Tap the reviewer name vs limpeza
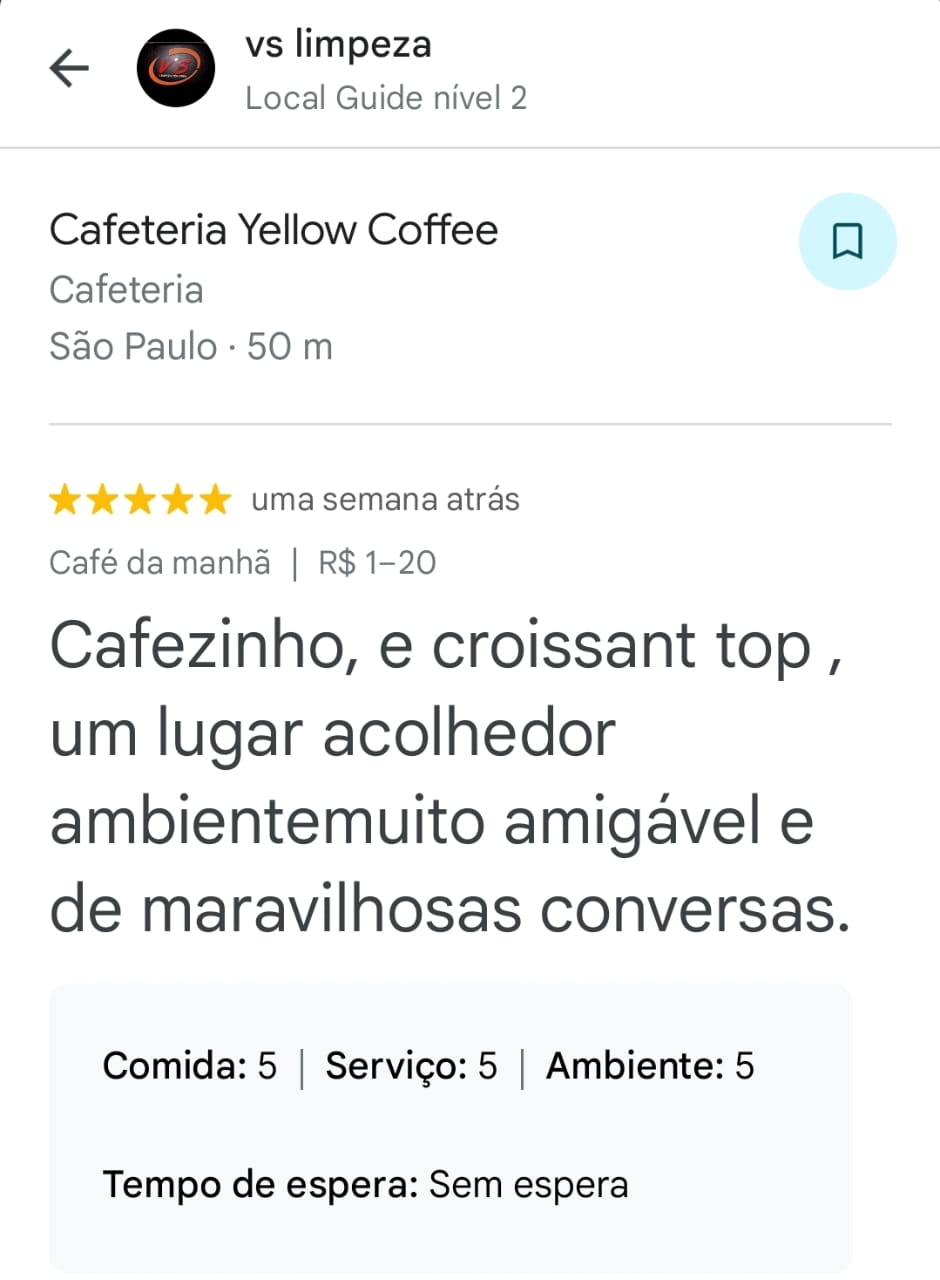The height and width of the screenshot is (1280, 940). 337,44
